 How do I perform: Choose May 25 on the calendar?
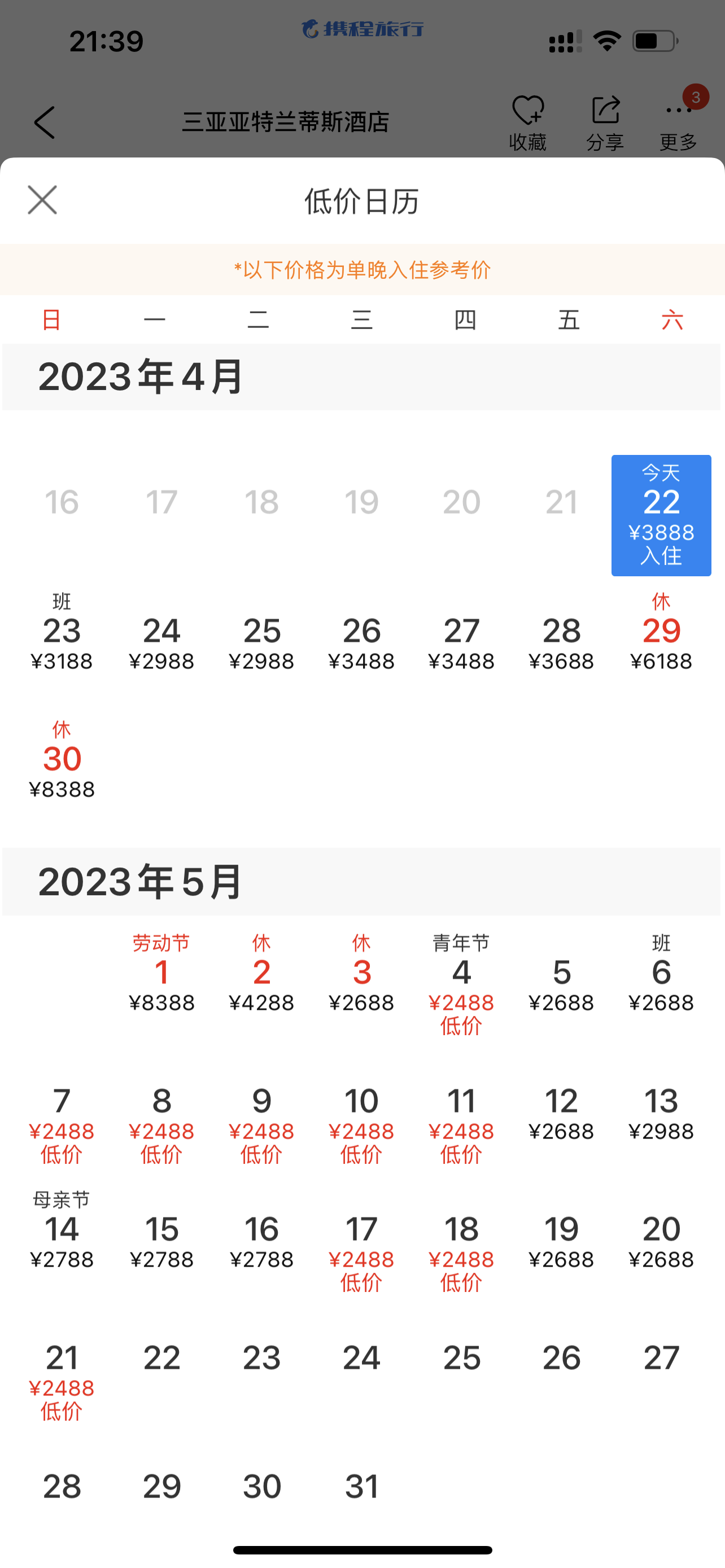461,1359
